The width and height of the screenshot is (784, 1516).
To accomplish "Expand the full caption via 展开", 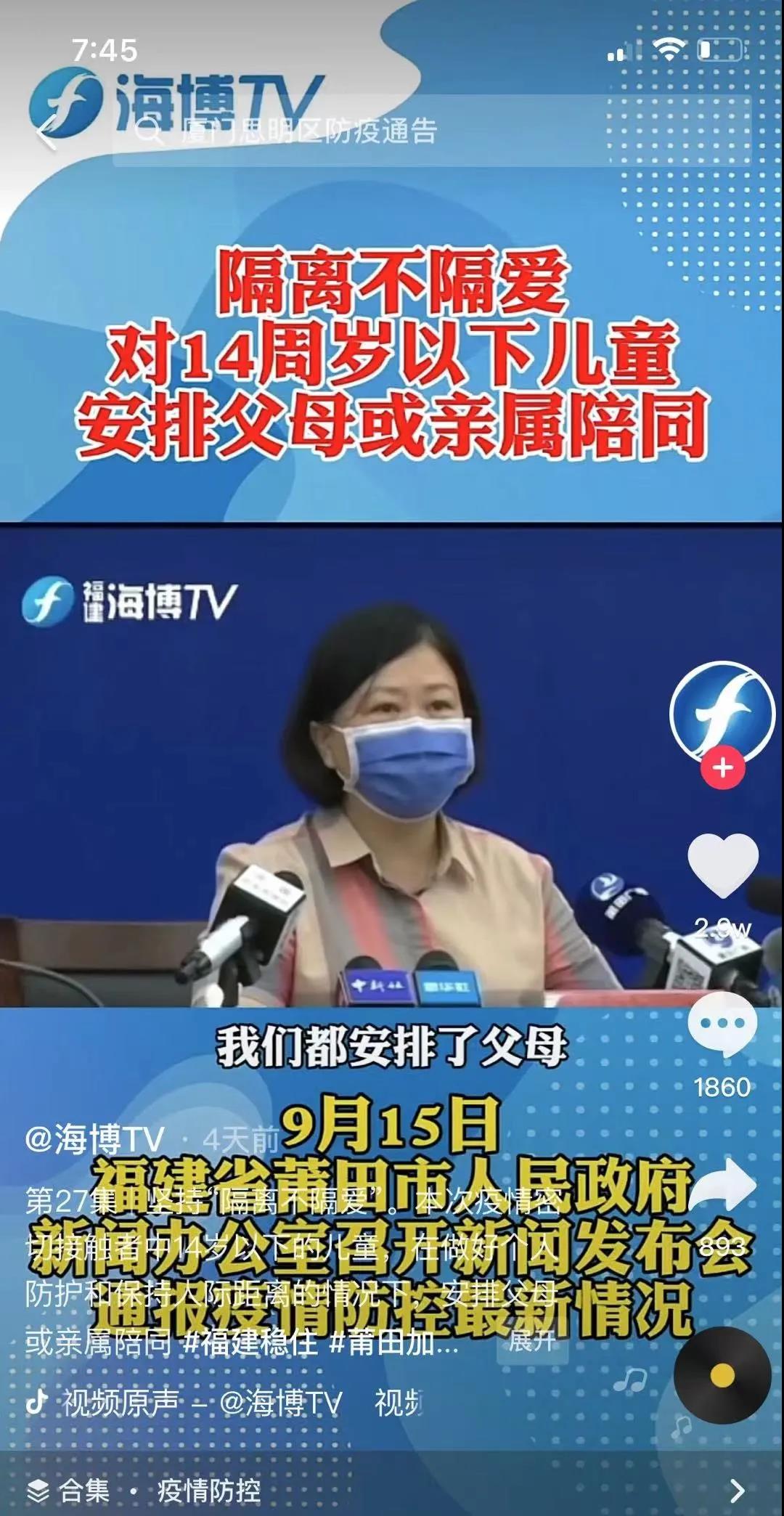I will point(532,1340).
